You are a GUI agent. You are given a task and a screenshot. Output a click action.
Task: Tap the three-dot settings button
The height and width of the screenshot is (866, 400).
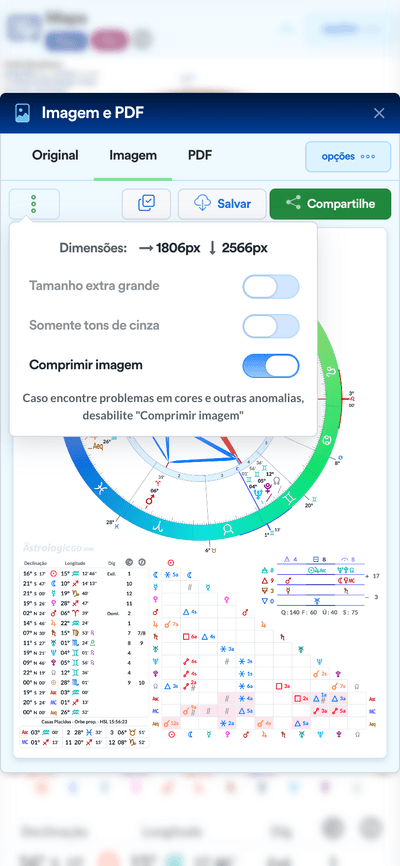click(34, 204)
